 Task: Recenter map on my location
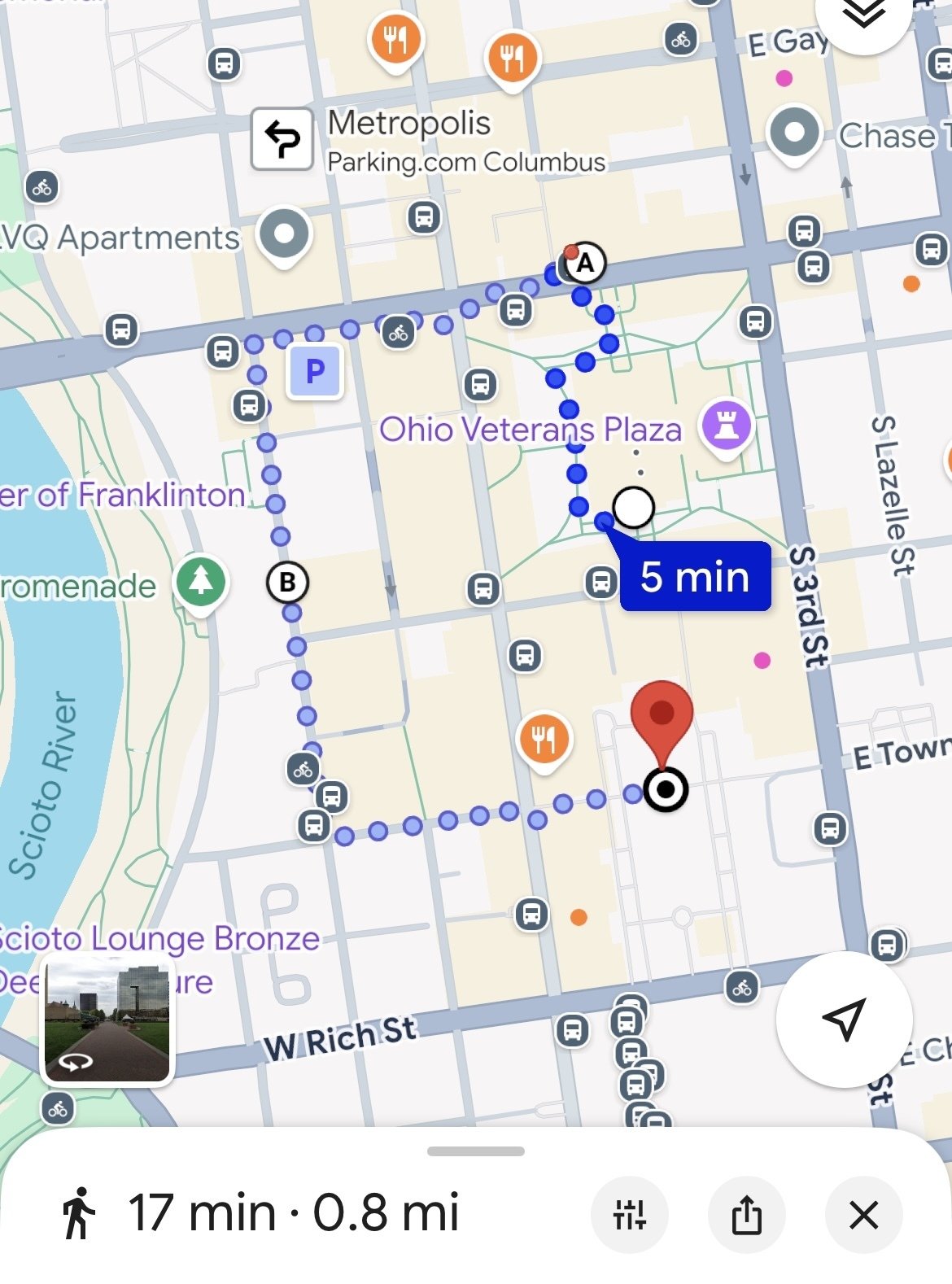[x=844, y=1019]
